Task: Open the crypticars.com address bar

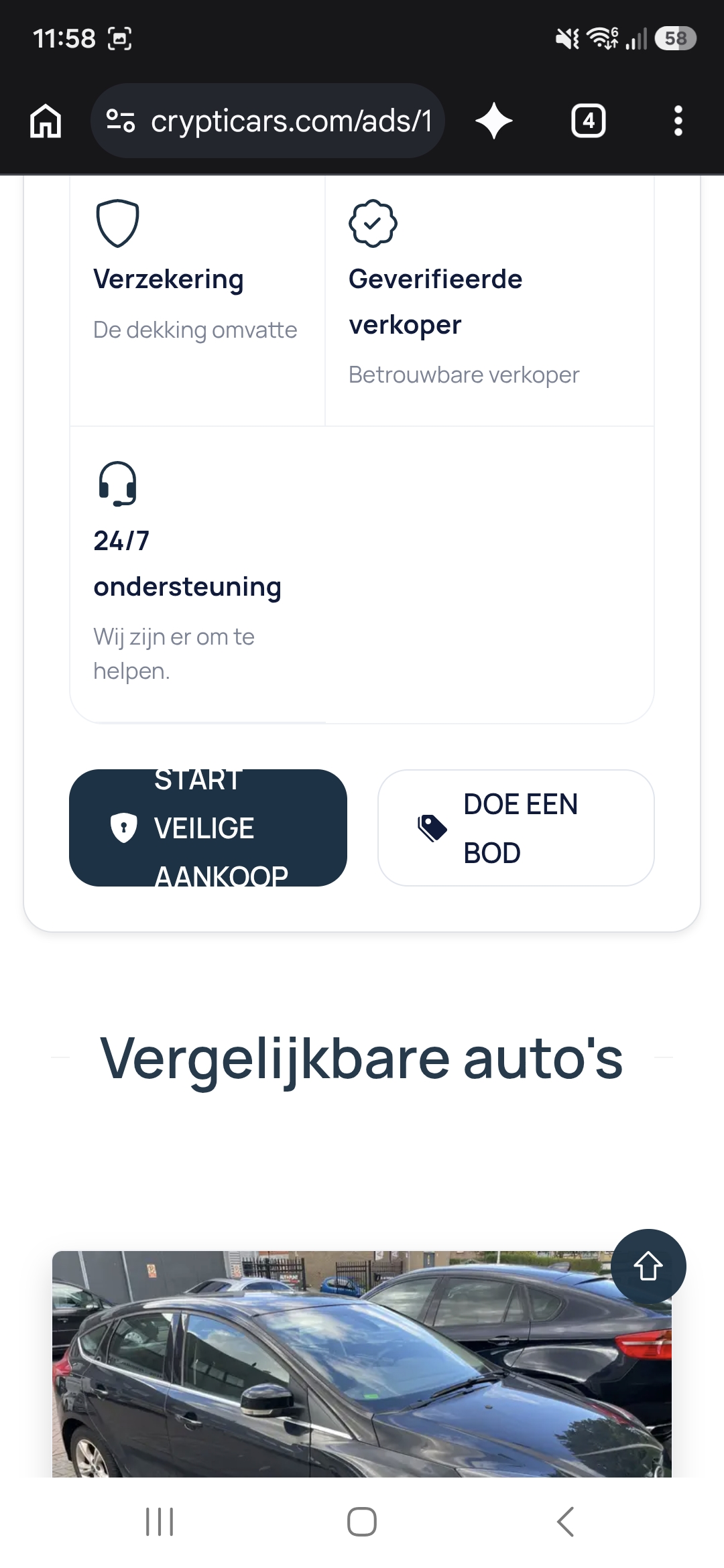Action: pos(267,121)
